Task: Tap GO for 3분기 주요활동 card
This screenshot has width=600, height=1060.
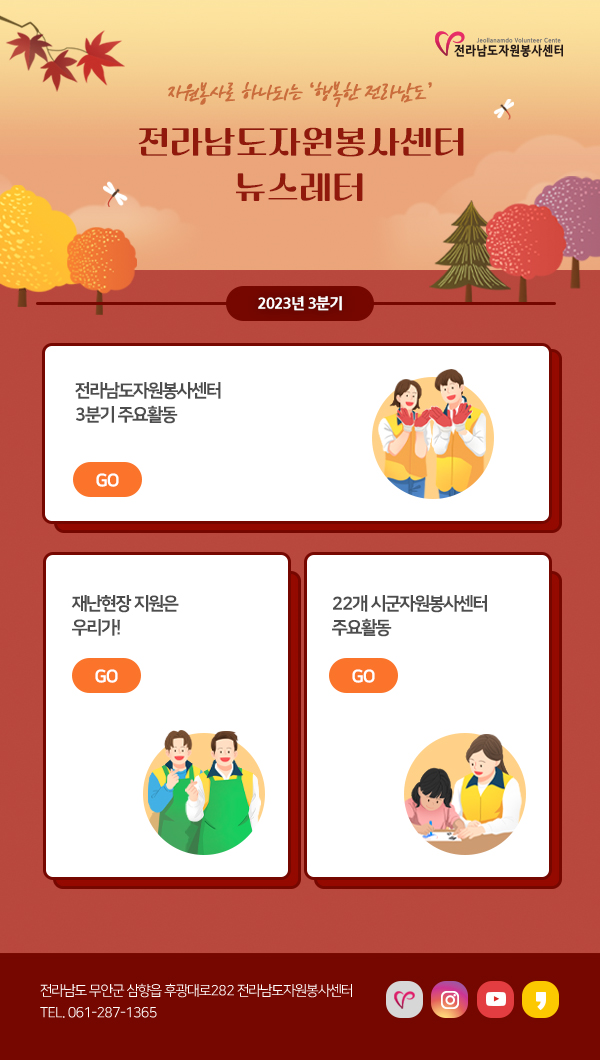Action: pos(107,480)
